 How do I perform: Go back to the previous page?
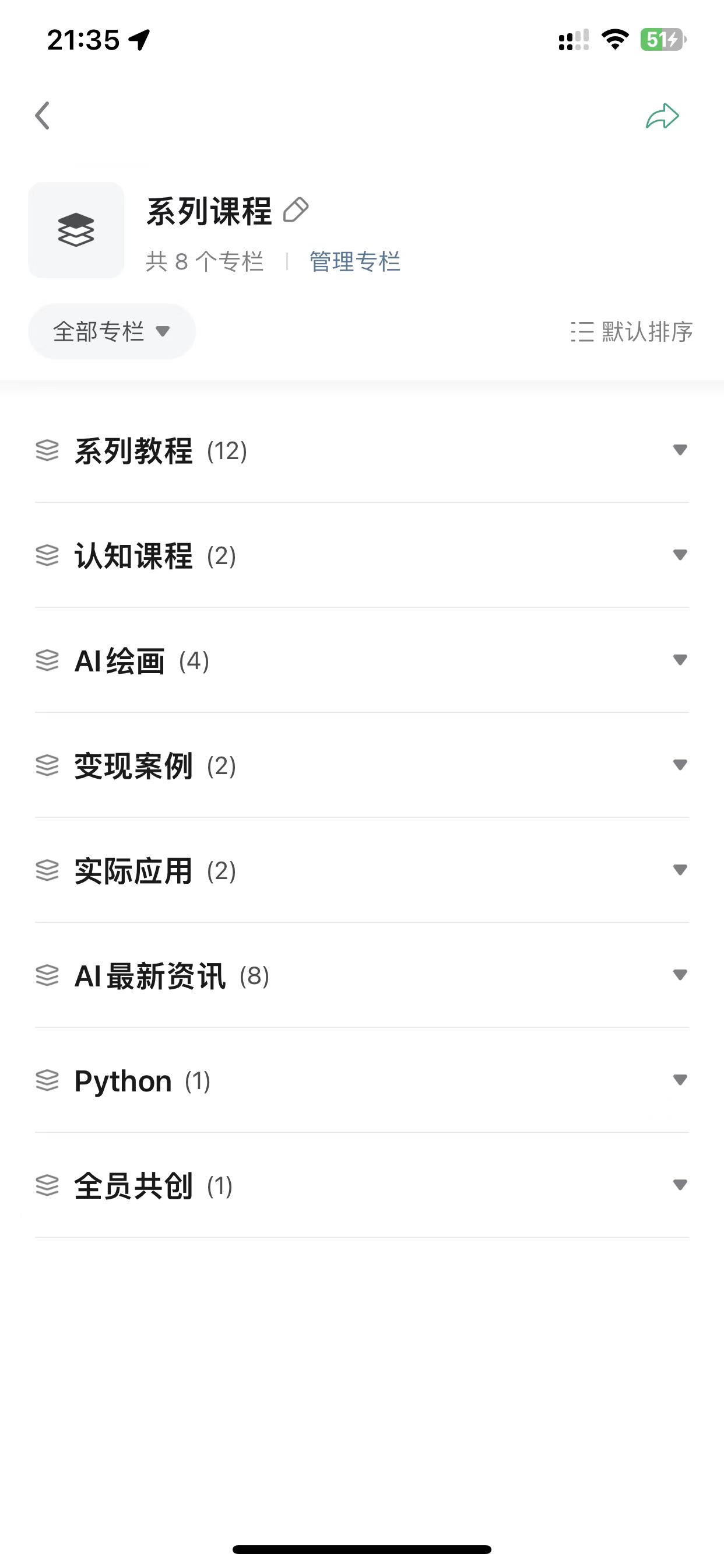click(x=43, y=116)
